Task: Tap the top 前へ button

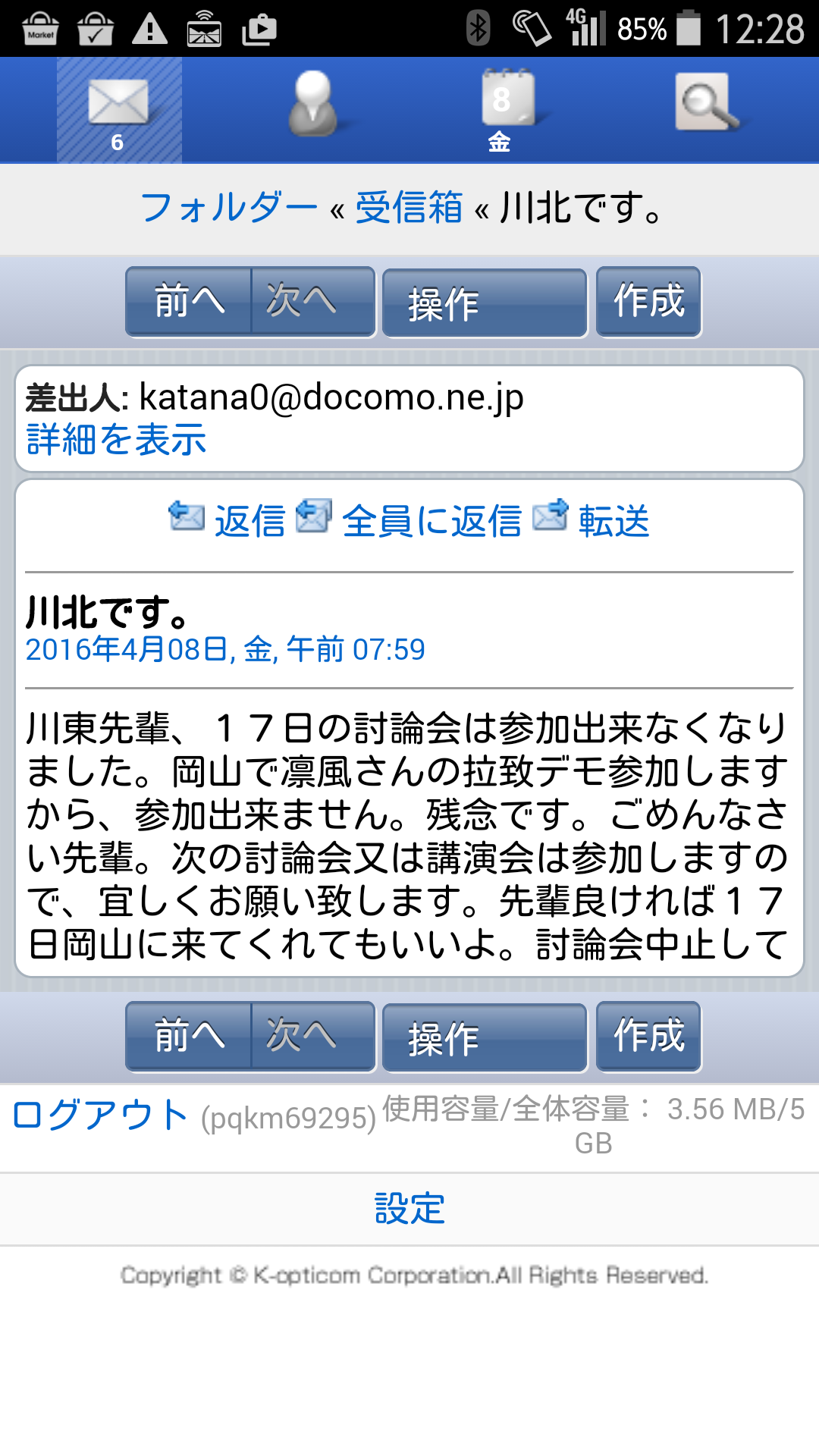Action: coord(189,301)
